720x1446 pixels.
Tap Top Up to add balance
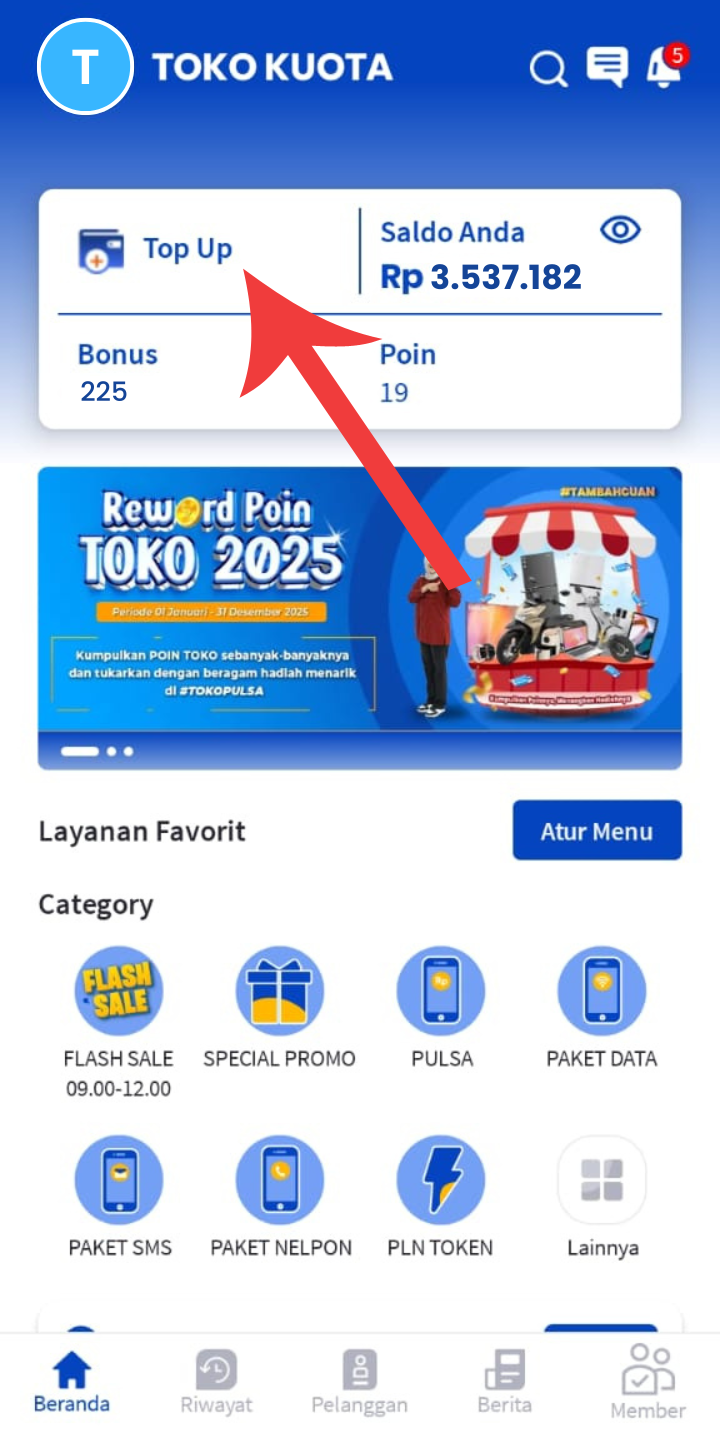click(x=157, y=249)
